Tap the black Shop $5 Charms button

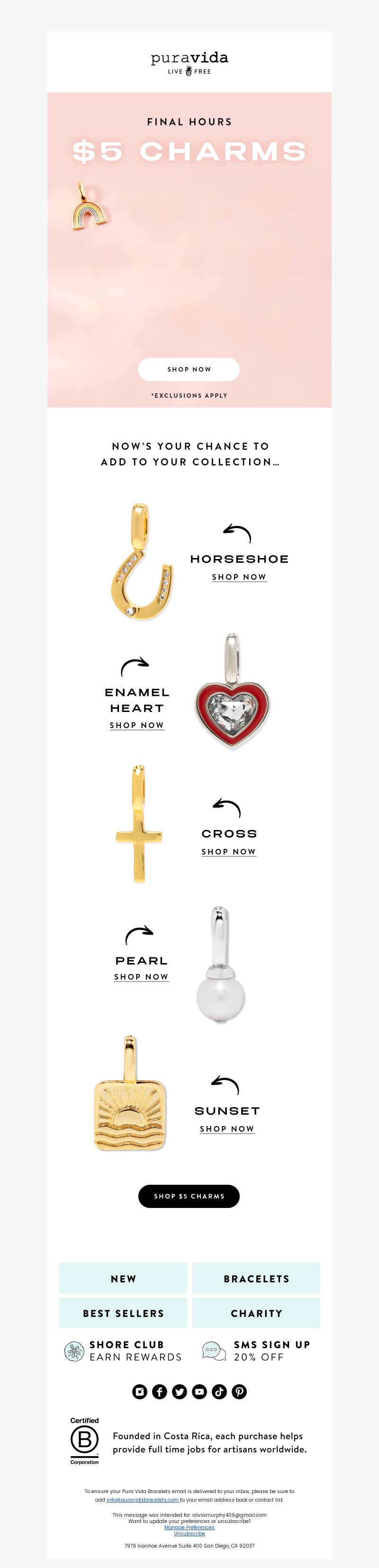coord(189,1196)
